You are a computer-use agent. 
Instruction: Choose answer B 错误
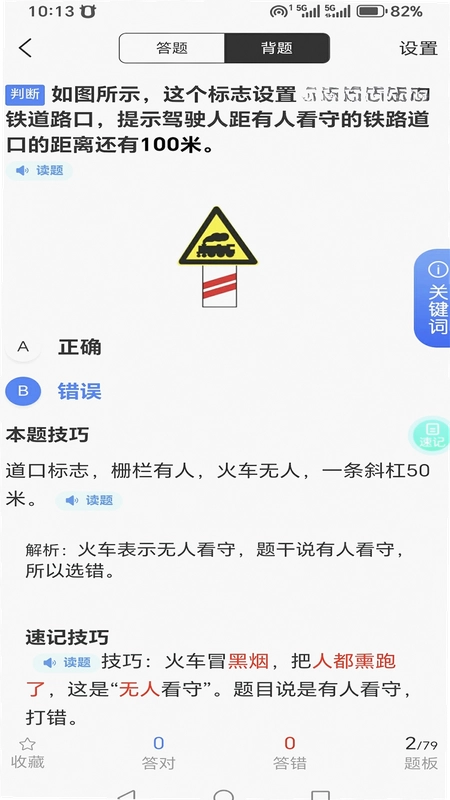[x=54, y=391]
